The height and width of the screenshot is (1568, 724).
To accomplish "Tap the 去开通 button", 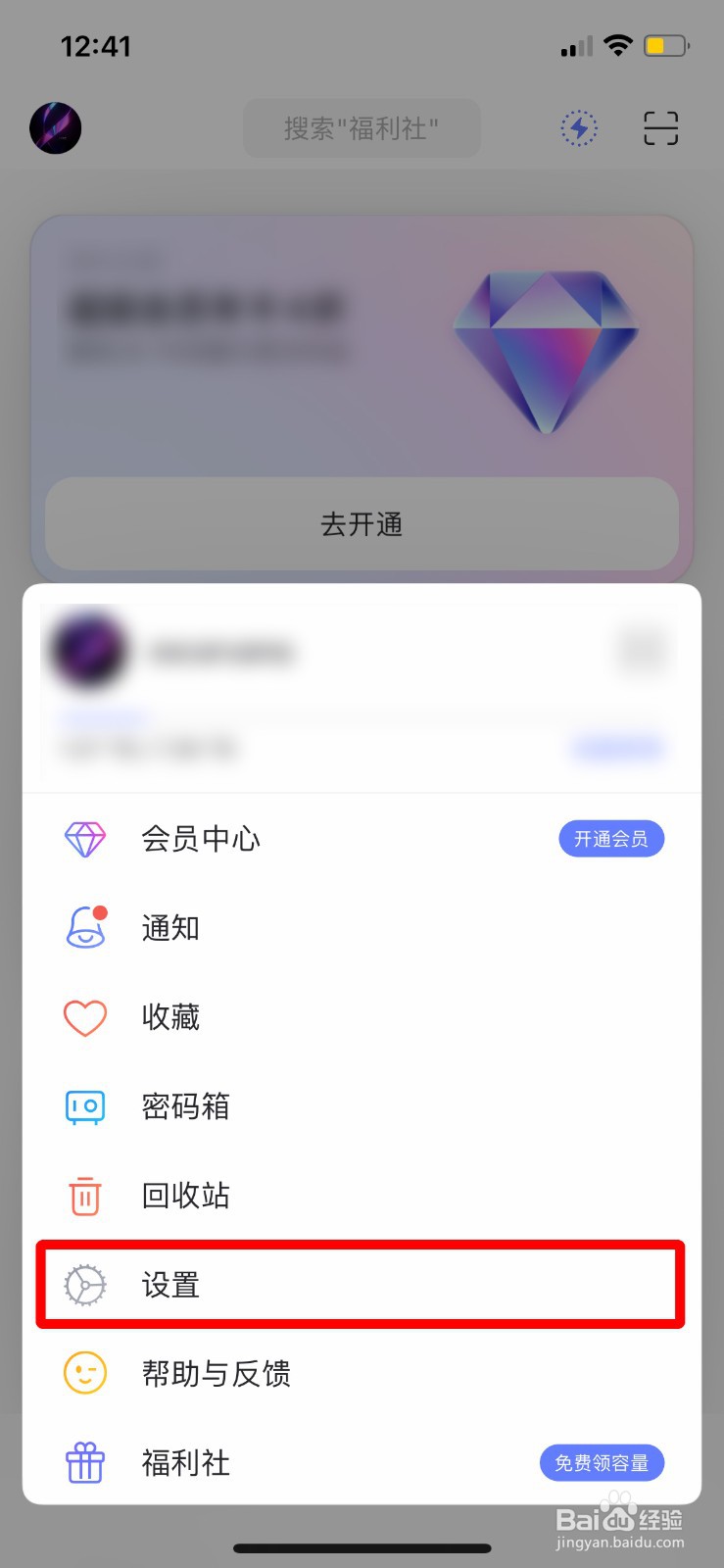I will [x=362, y=524].
